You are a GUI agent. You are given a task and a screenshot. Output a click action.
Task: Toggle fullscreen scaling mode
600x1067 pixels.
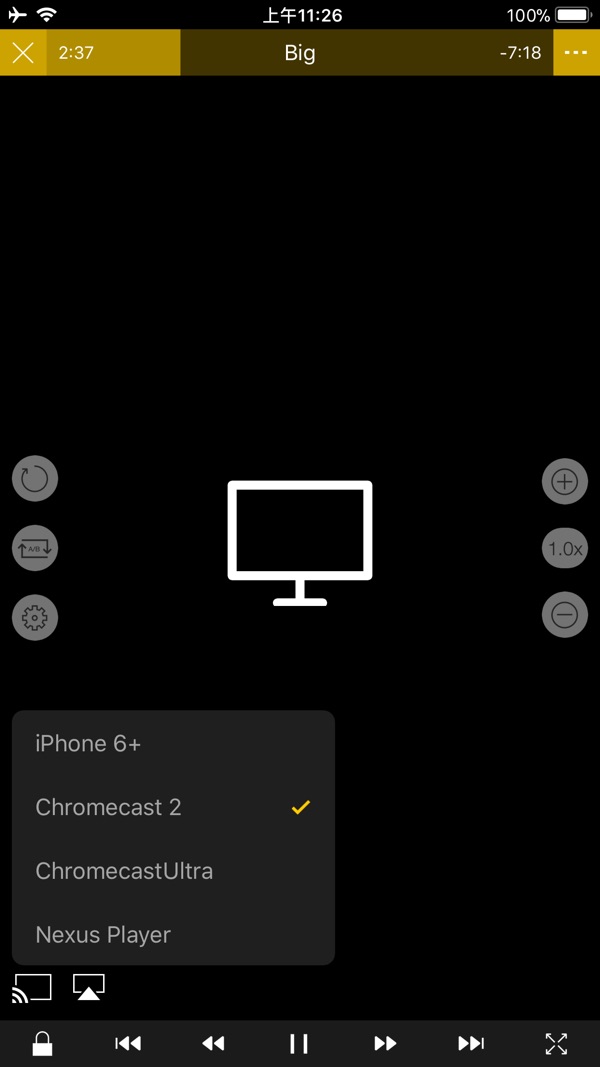point(556,1044)
